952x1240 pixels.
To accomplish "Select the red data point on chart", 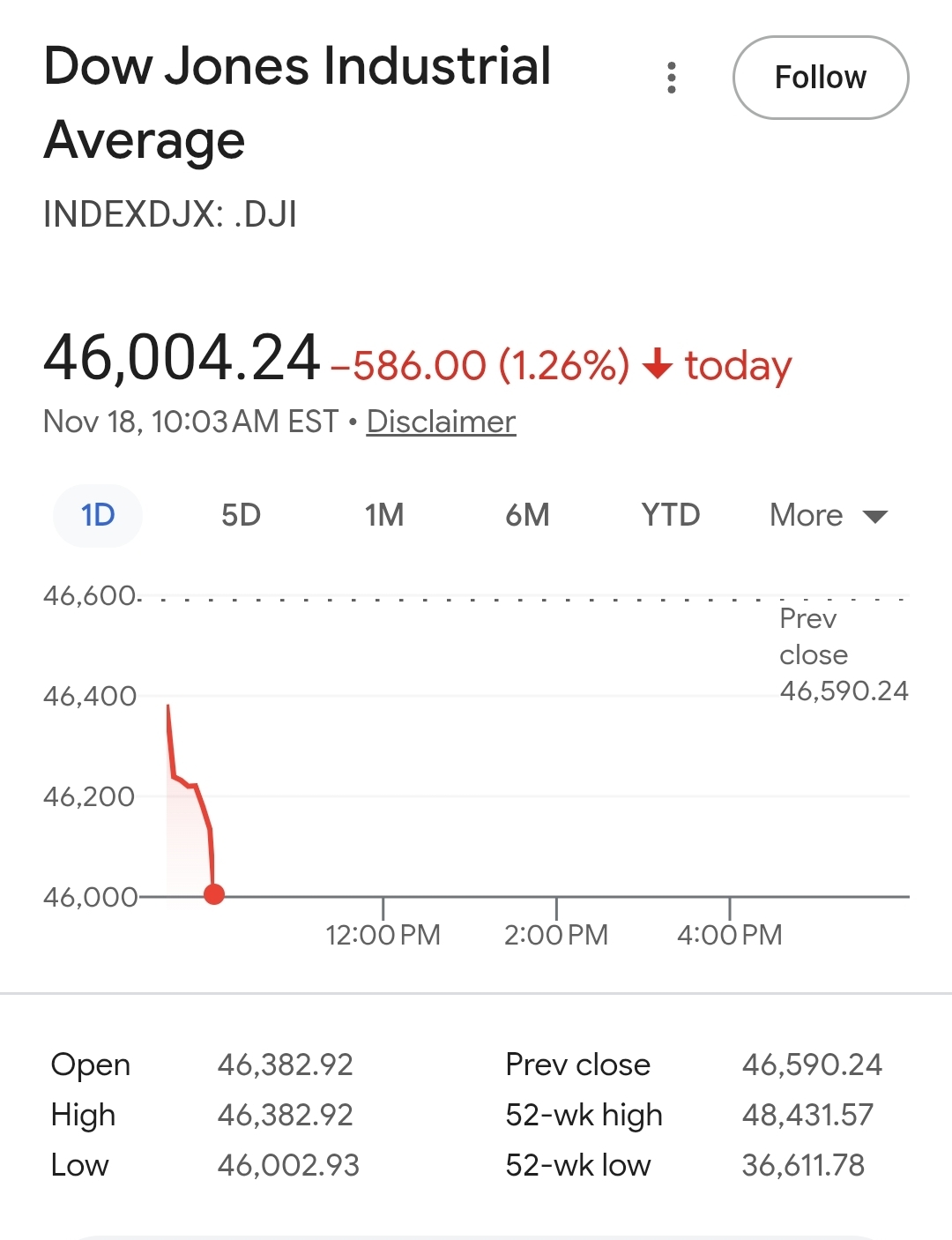I will [214, 895].
